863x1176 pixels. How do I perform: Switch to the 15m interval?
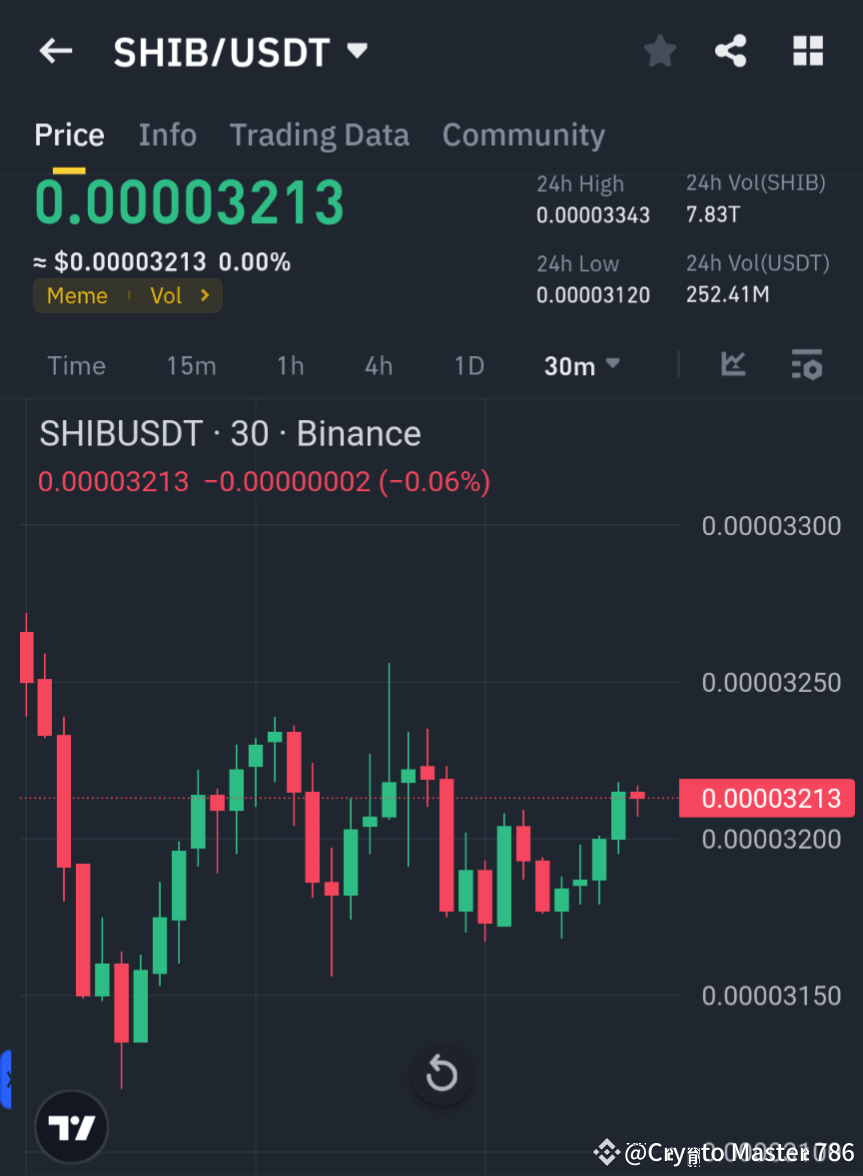pos(191,366)
